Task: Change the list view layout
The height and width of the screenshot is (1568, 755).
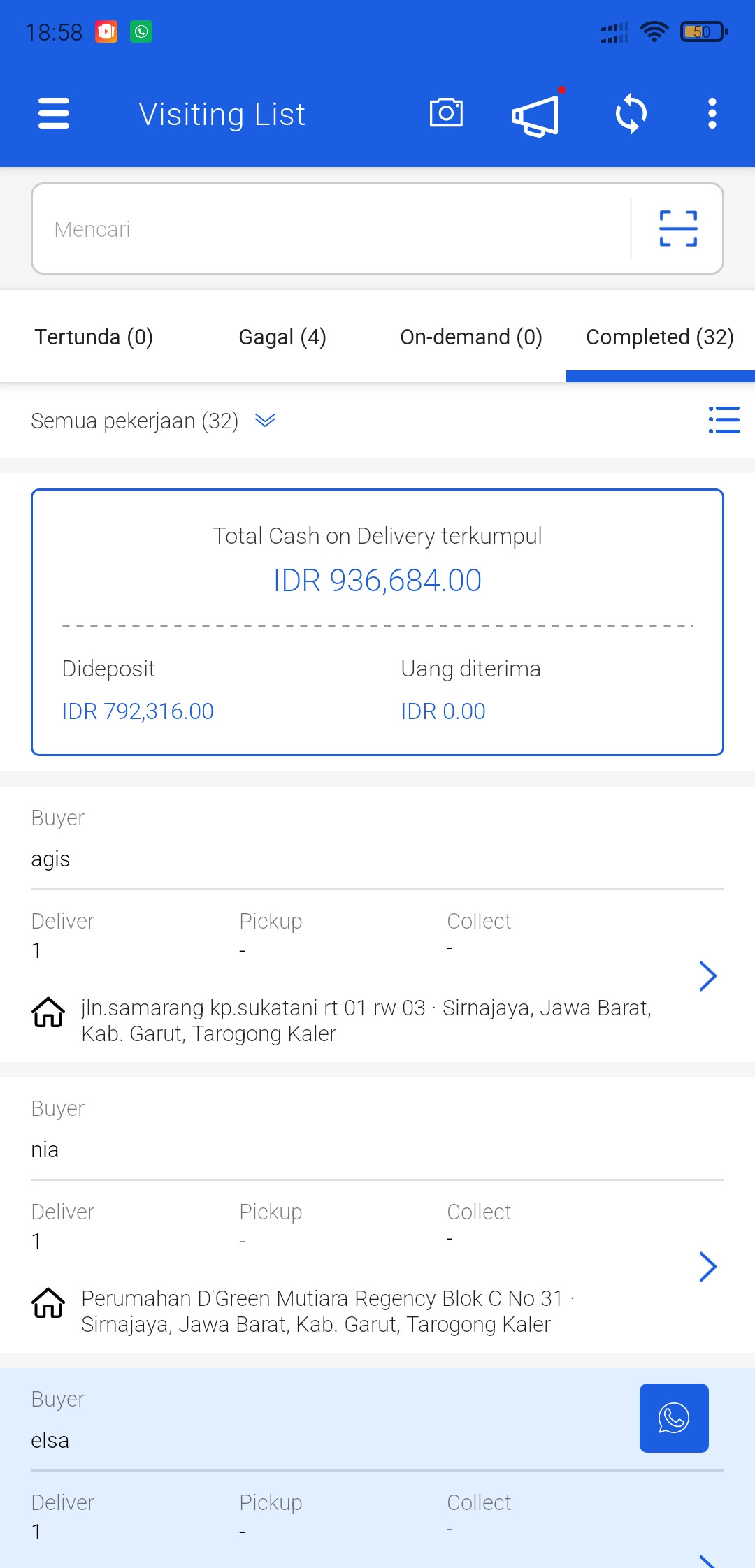Action: pos(724,420)
